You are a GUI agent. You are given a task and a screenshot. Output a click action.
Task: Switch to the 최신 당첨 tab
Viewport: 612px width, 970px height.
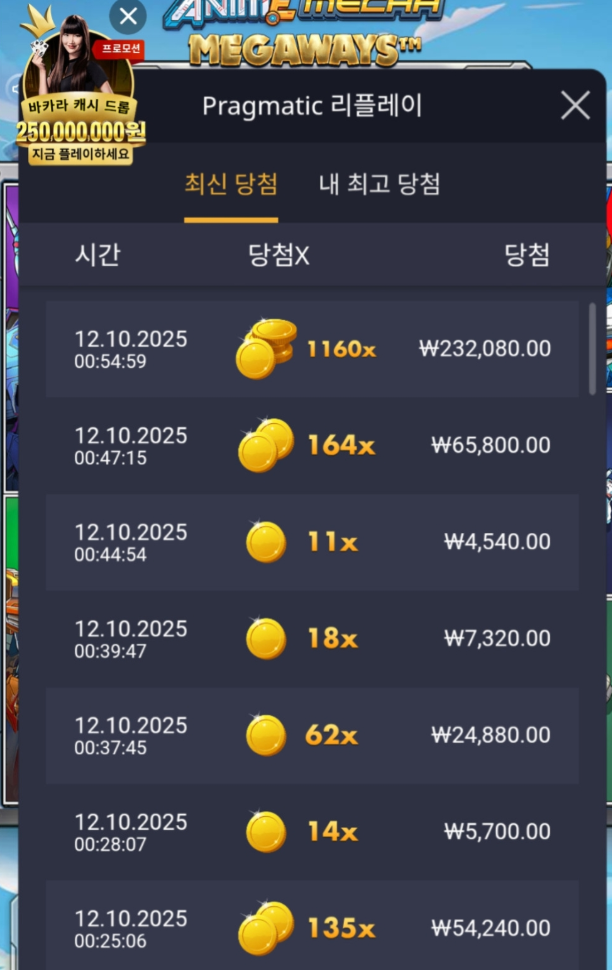point(231,184)
